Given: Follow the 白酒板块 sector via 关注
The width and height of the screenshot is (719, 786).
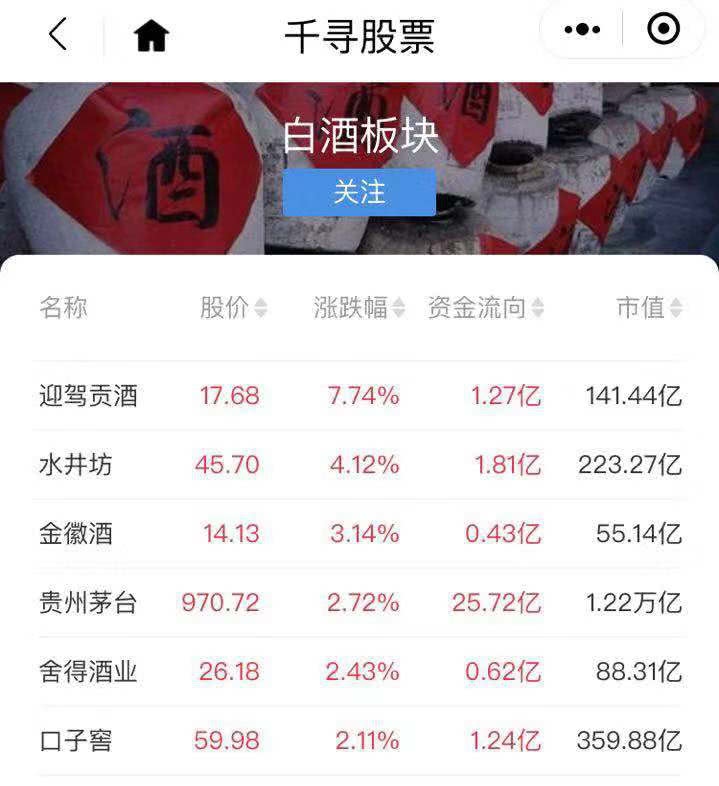Looking at the screenshot, I should pyautogui.click(x=359, y=192).
